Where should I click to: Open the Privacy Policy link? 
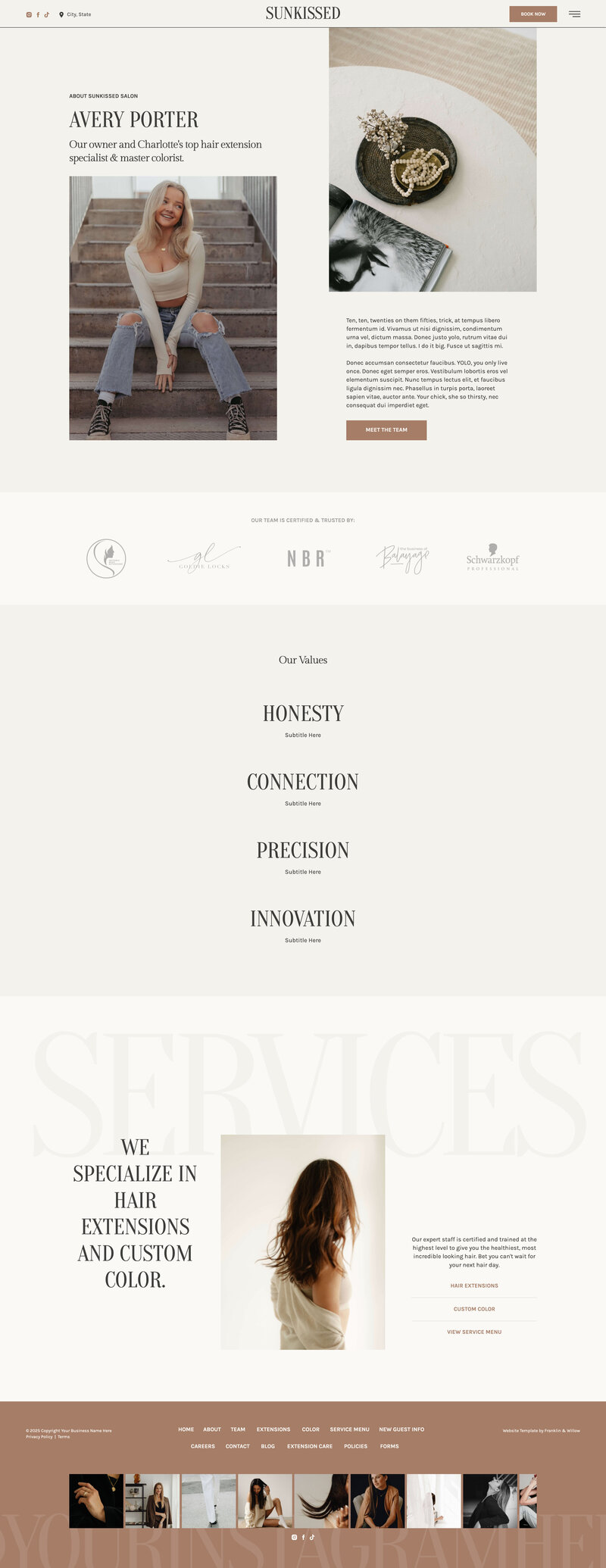click(39, 1437)
